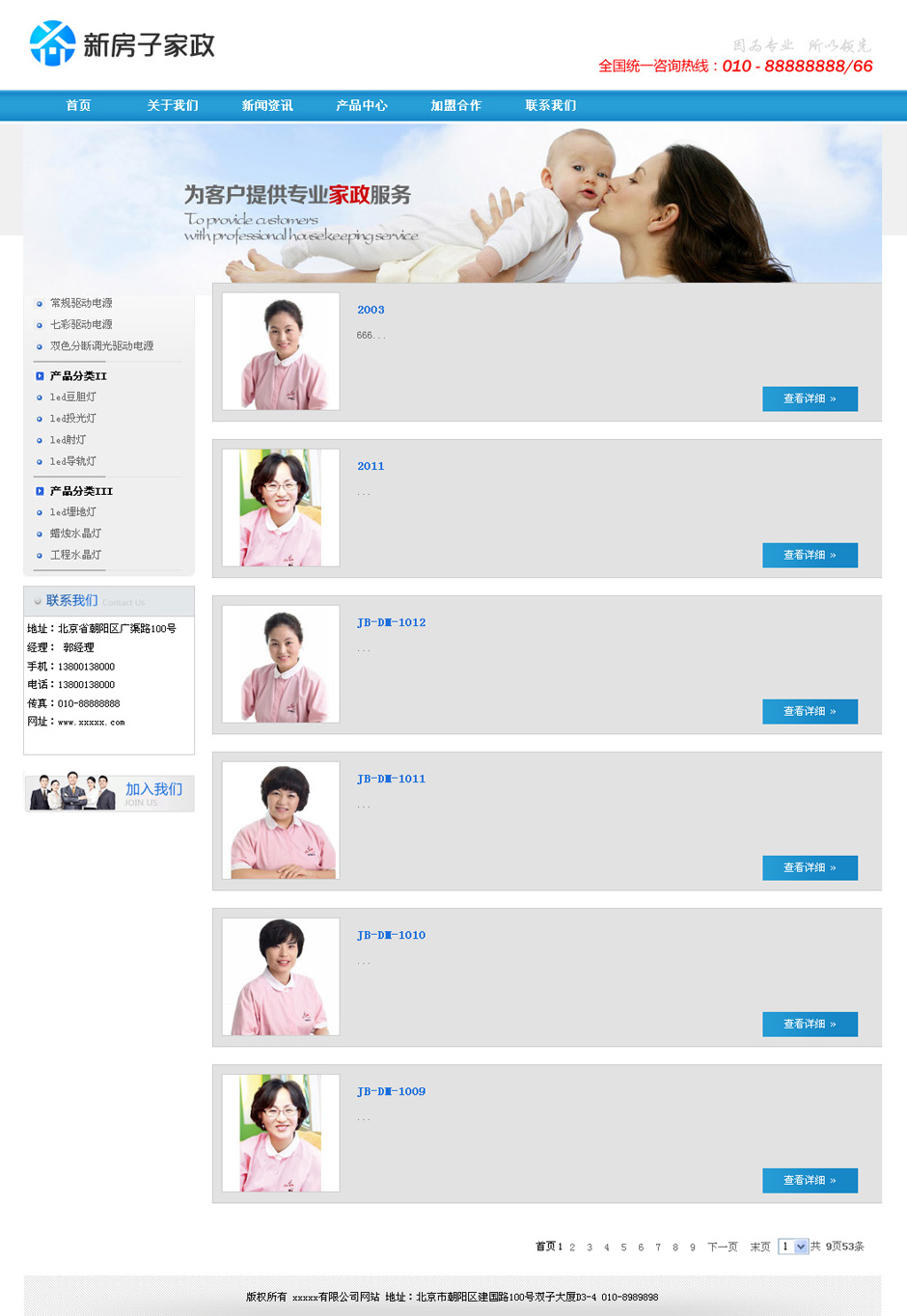Open the 常规驱动电源 sidebar category
The width and height of the screenshot is (907, 1316).
(x=81, y=303)
